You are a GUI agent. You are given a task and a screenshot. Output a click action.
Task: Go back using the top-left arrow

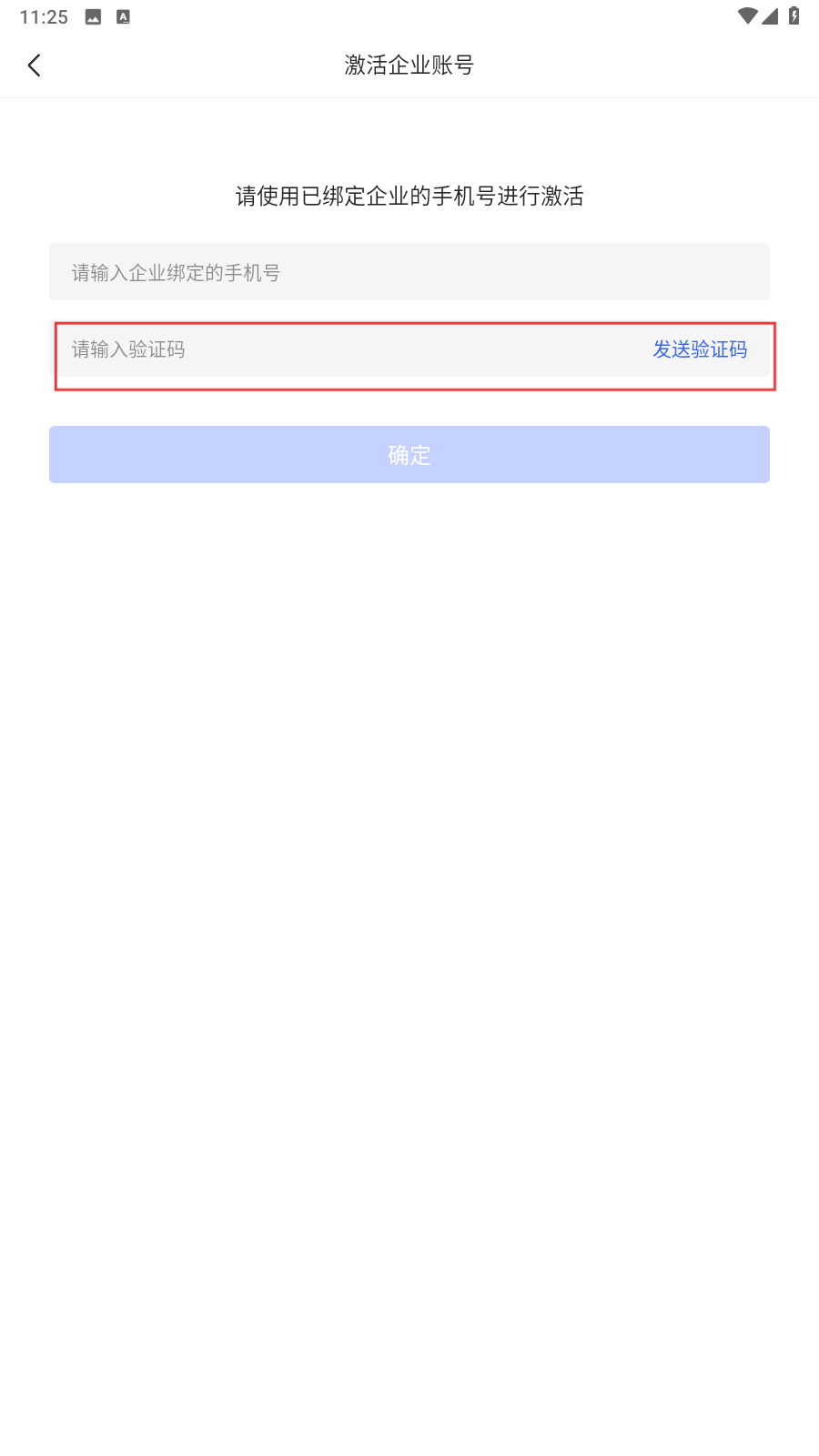(35, 66)
